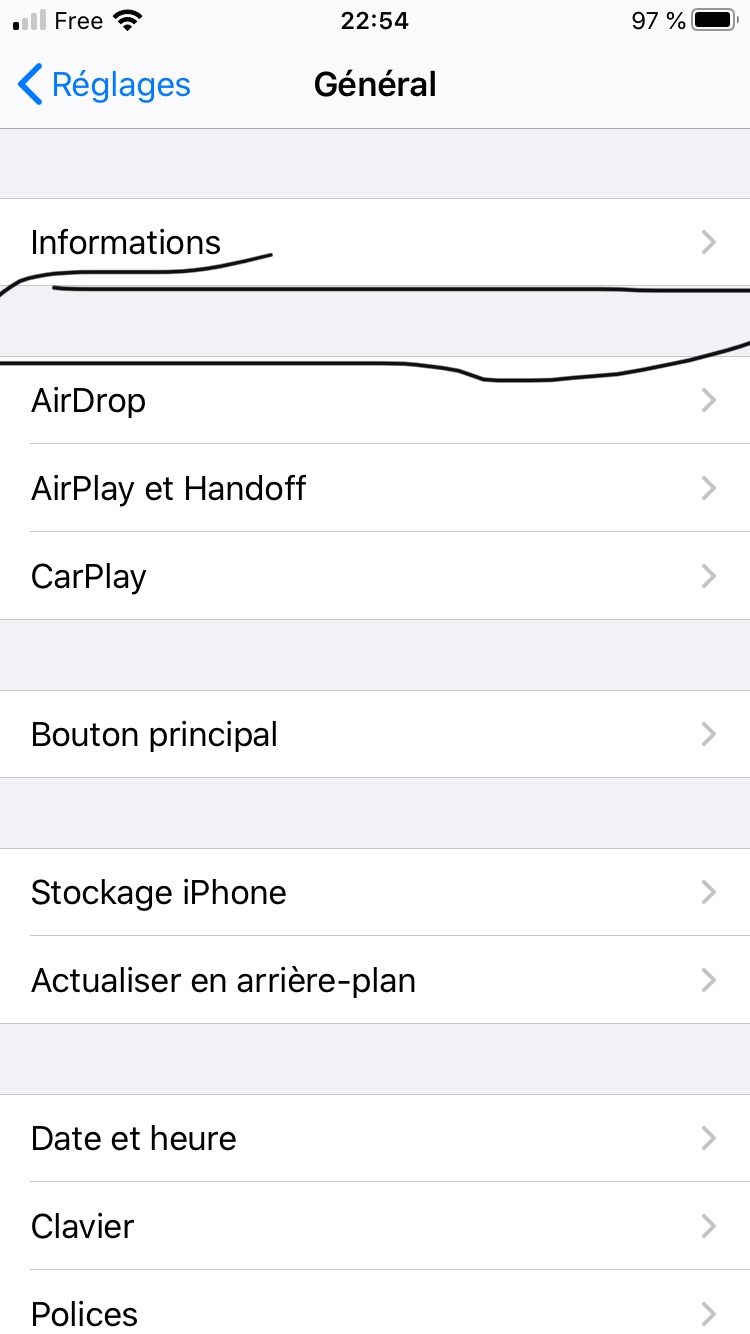Open Date et heure settings

click(x=375, y=1138)
